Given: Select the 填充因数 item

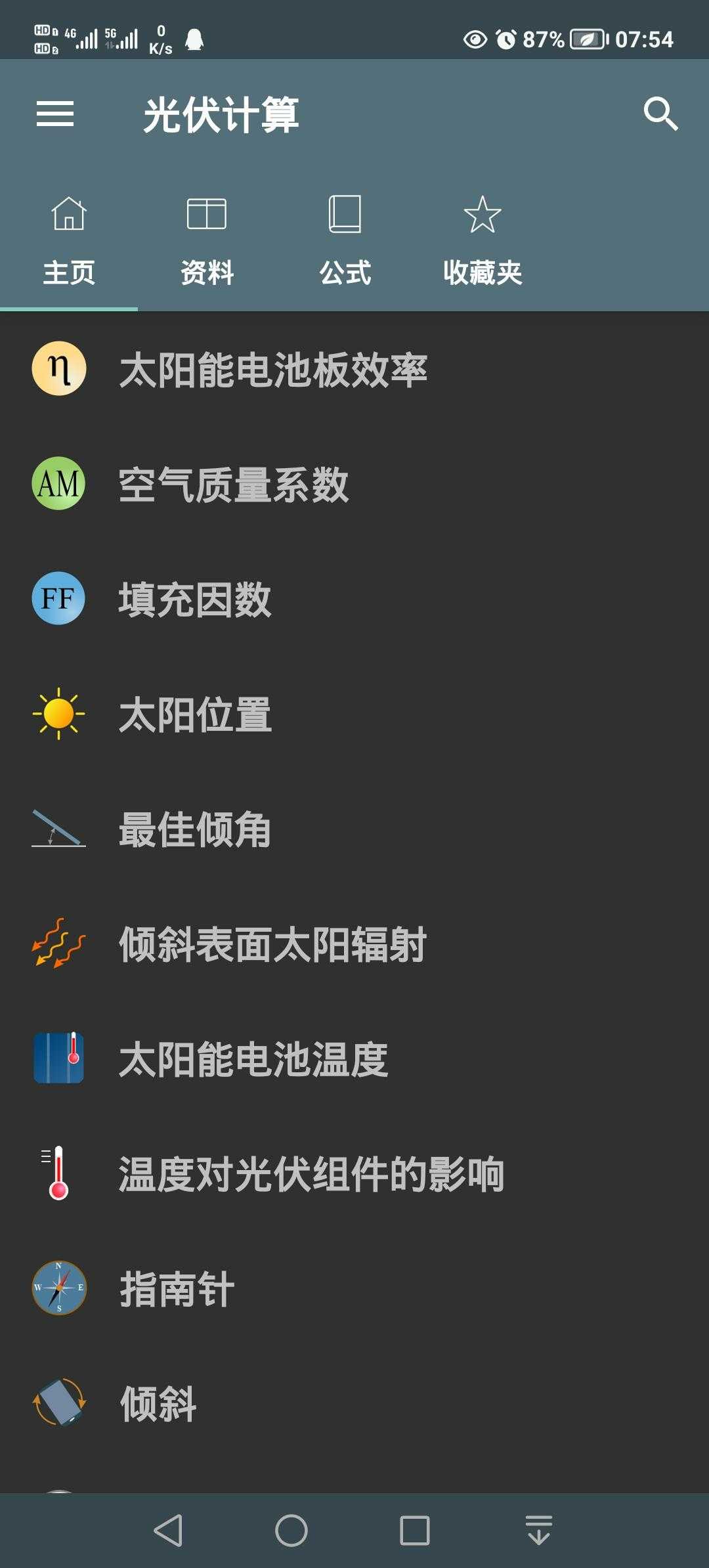Looking at the screenshot, I should 195,599.
